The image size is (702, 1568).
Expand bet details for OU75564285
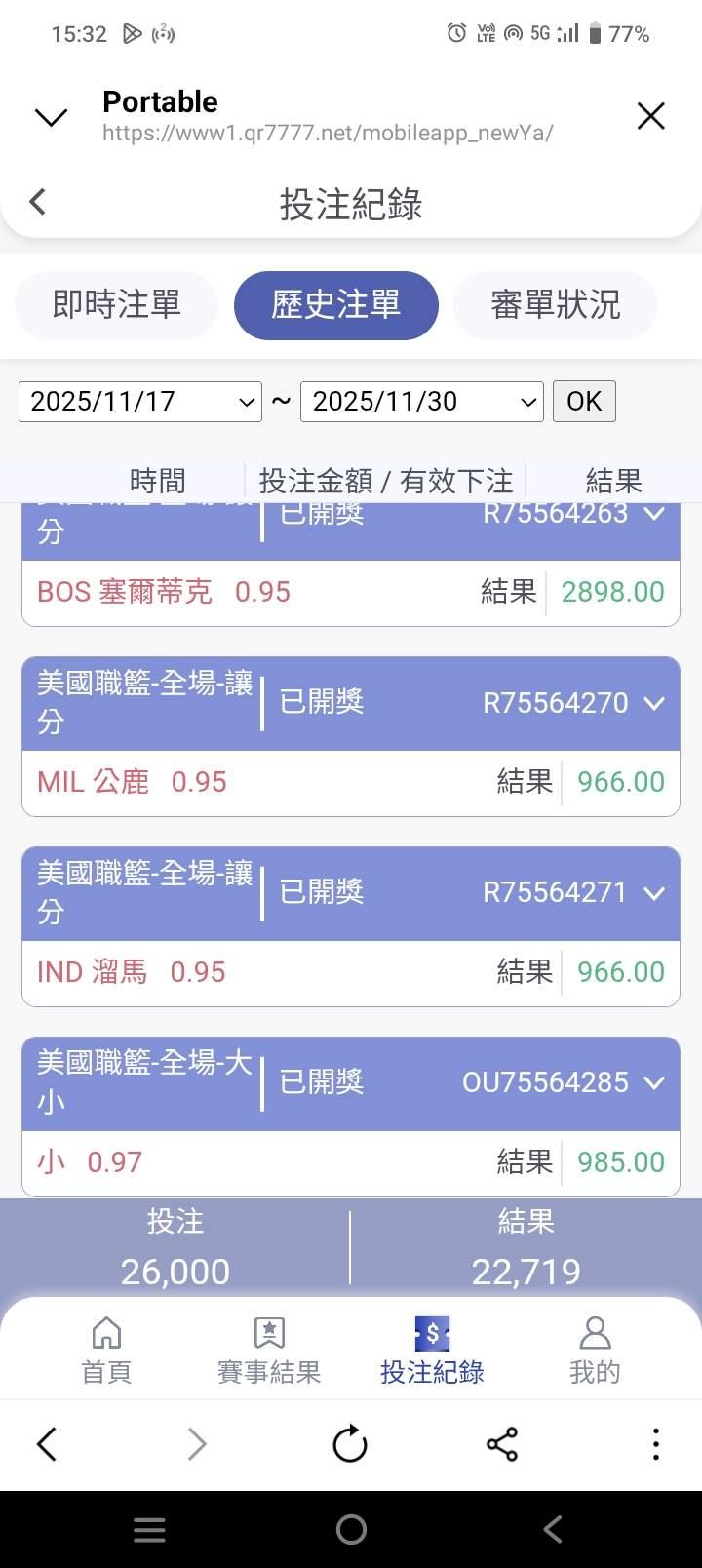pos(654,1082)
